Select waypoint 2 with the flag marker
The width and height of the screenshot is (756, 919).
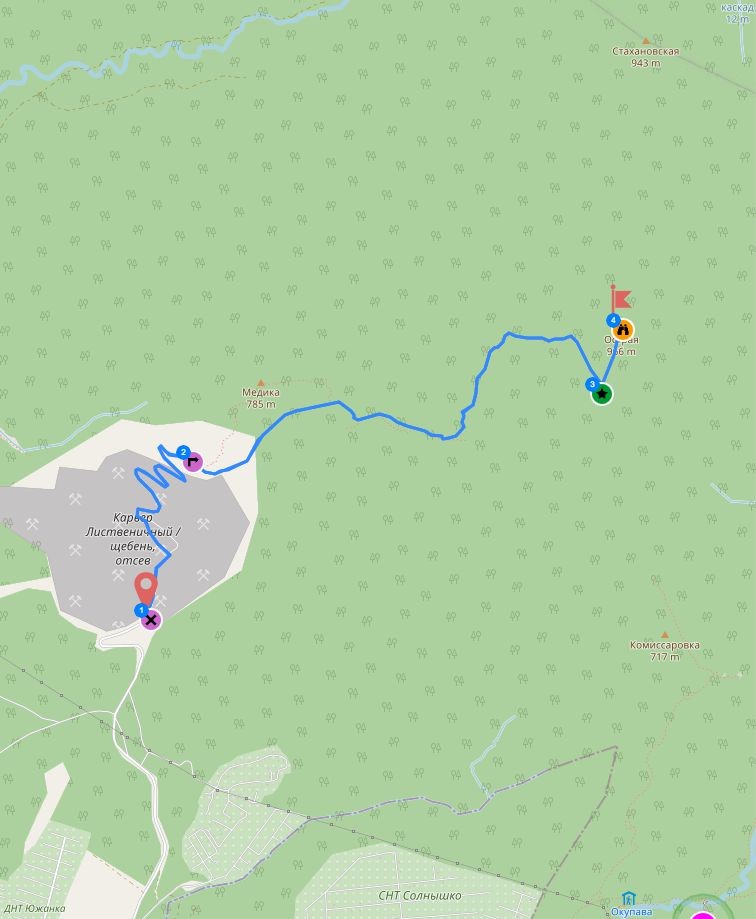point(193,462)
